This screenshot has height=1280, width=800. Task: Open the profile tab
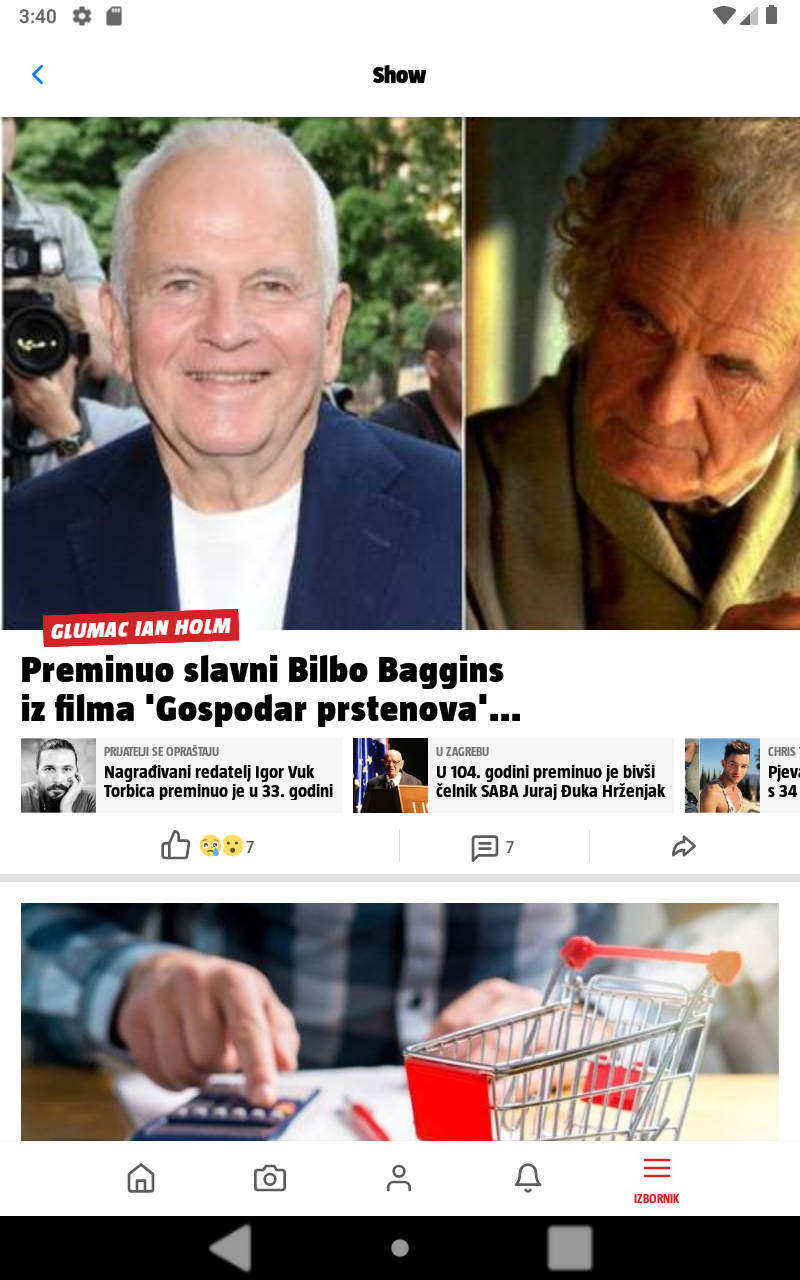pyautogui.click(x=399, y=1178)
